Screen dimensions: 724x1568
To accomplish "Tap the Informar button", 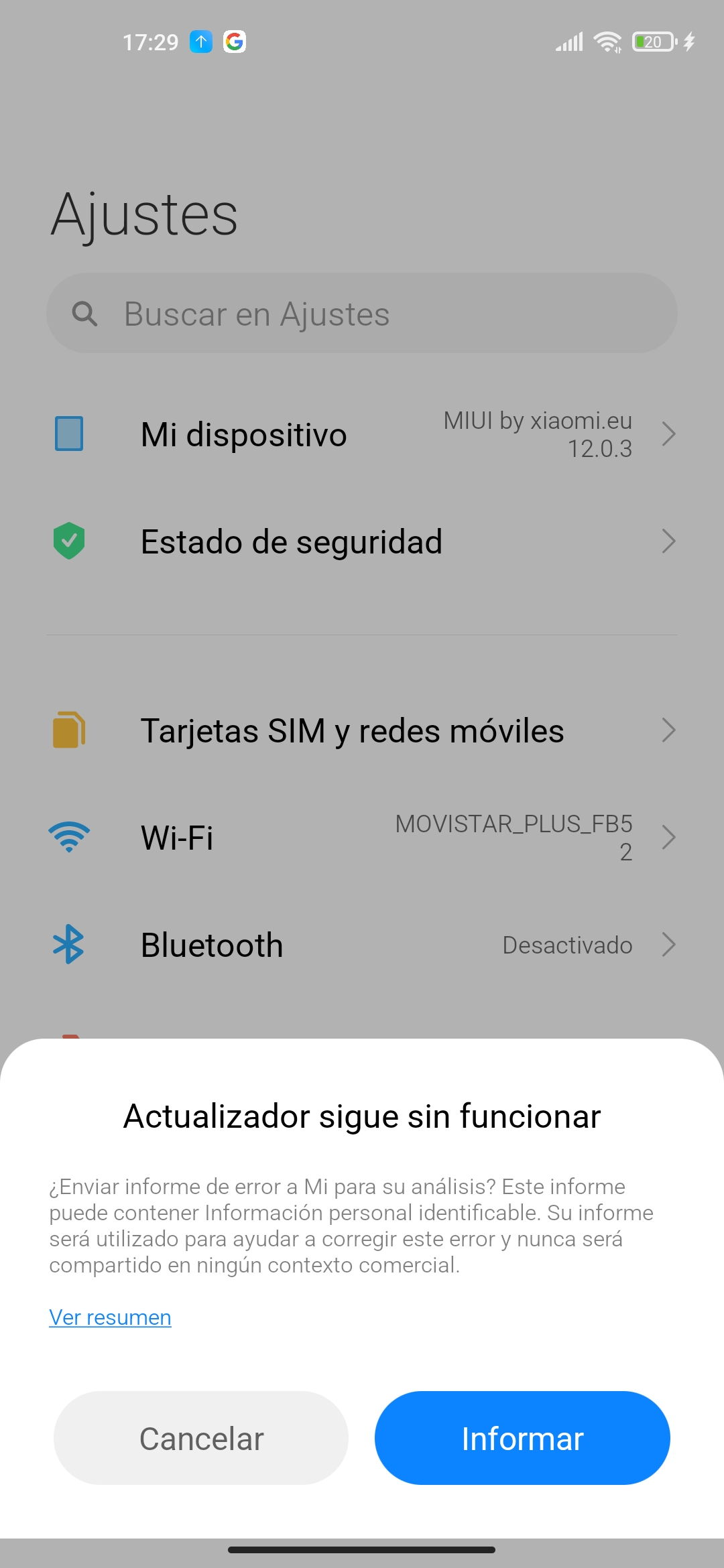I will click(522, 1438).
